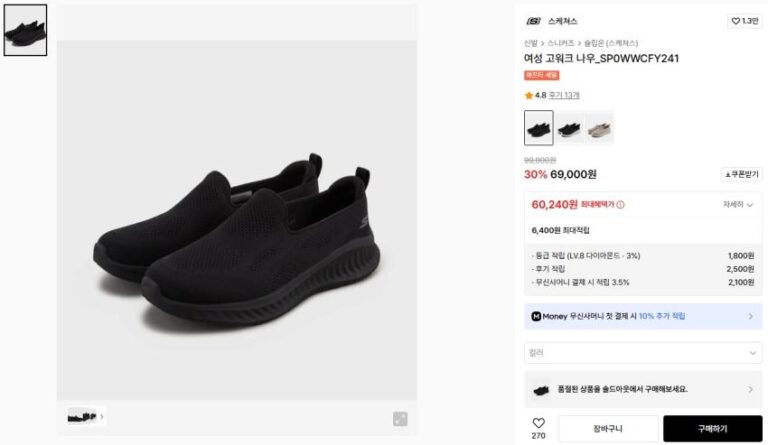
Task: Add item to 장바구니 cart
Action: point(608,428)
